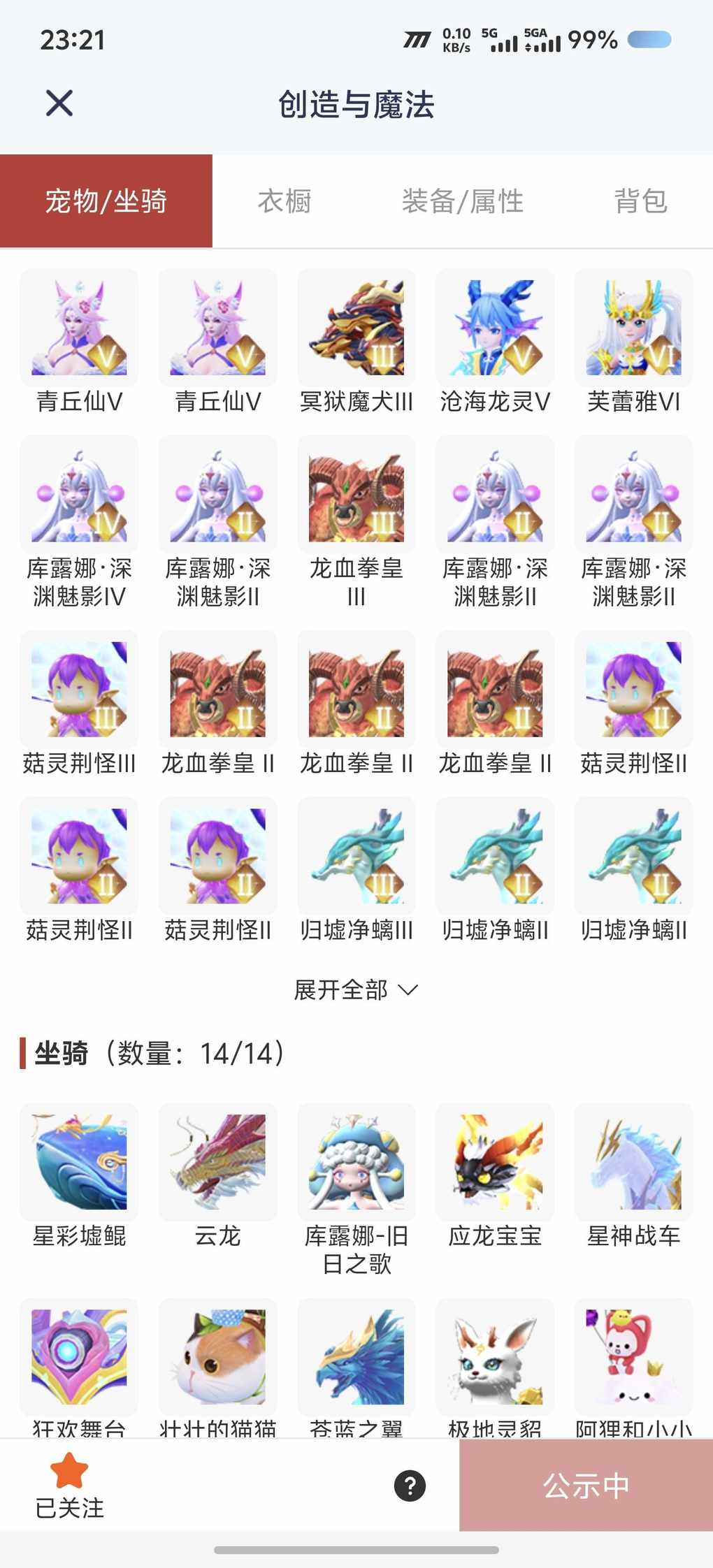Tap the 库露娜-旧日之歌 mount

click(x=356, y=1162)
